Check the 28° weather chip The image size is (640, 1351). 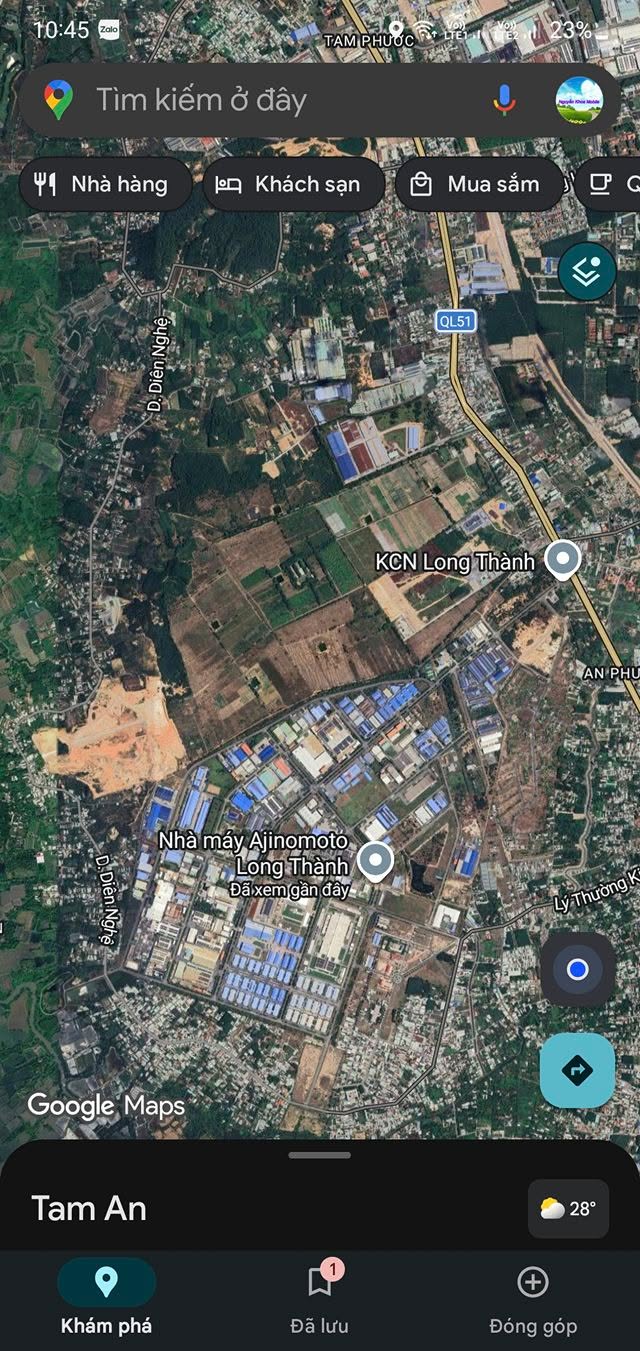[568, 1209]
